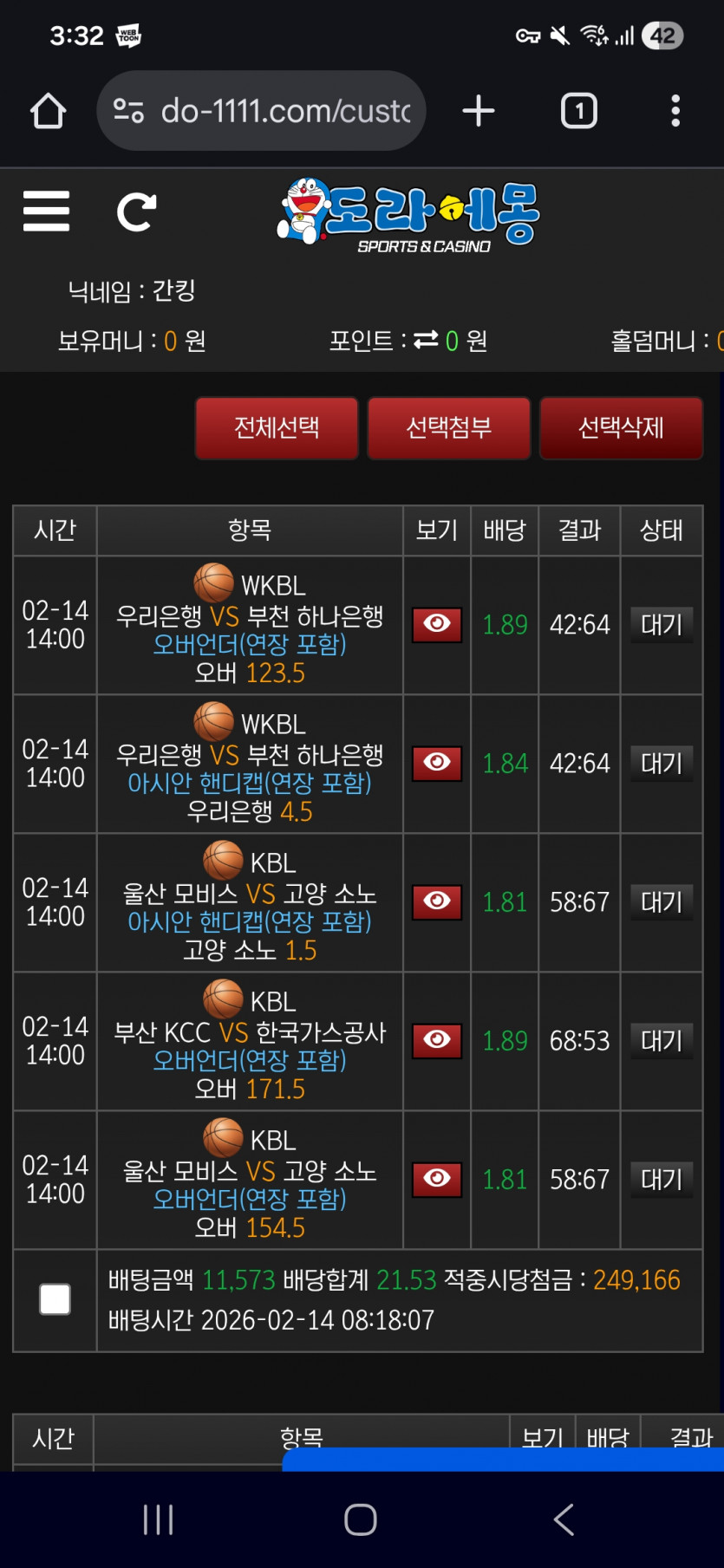Go back with system back button
Image resolution: width=724 pixels, height=1568 pixels.
564,1519
